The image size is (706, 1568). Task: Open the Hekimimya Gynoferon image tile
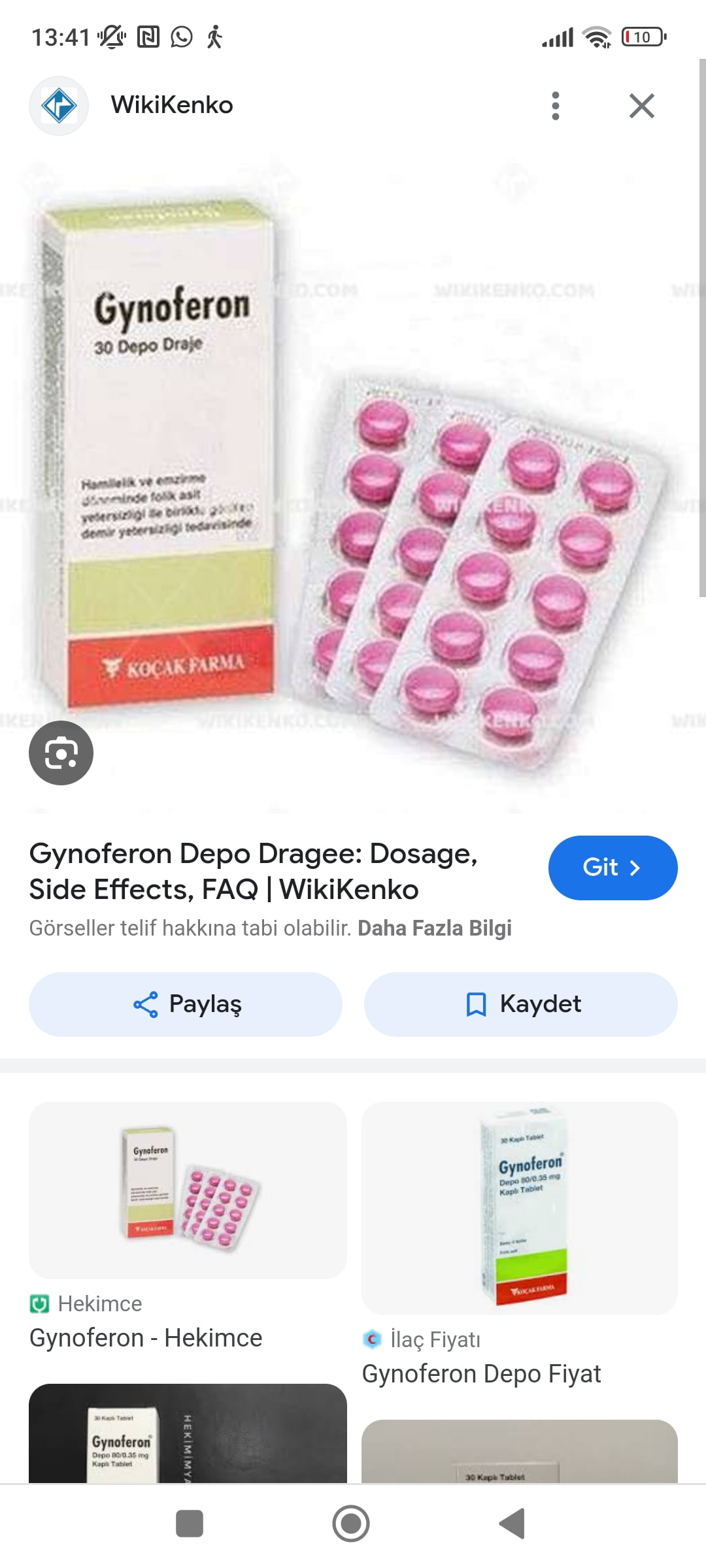[x=188, y=1433]
